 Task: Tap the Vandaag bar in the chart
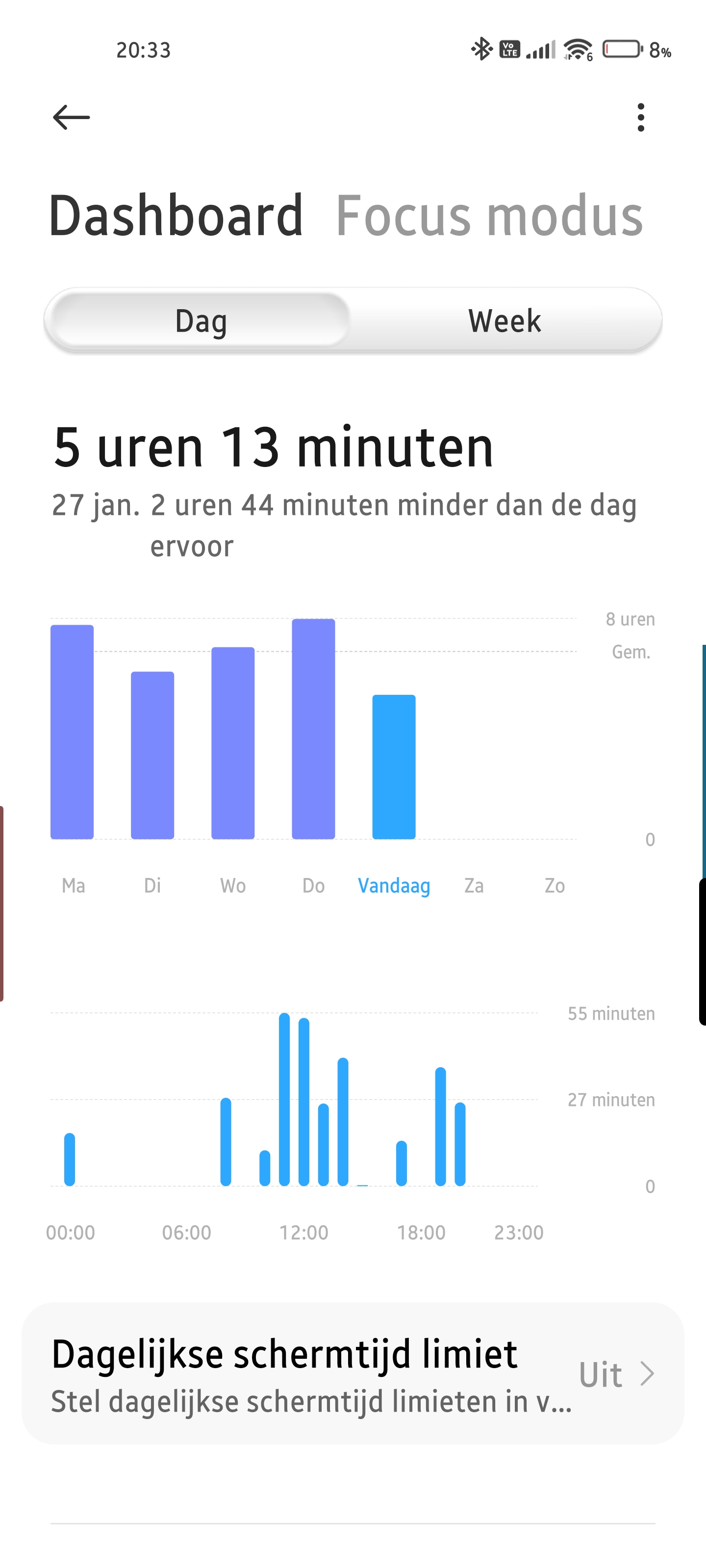pyautogui.click(x=394, y=767)
